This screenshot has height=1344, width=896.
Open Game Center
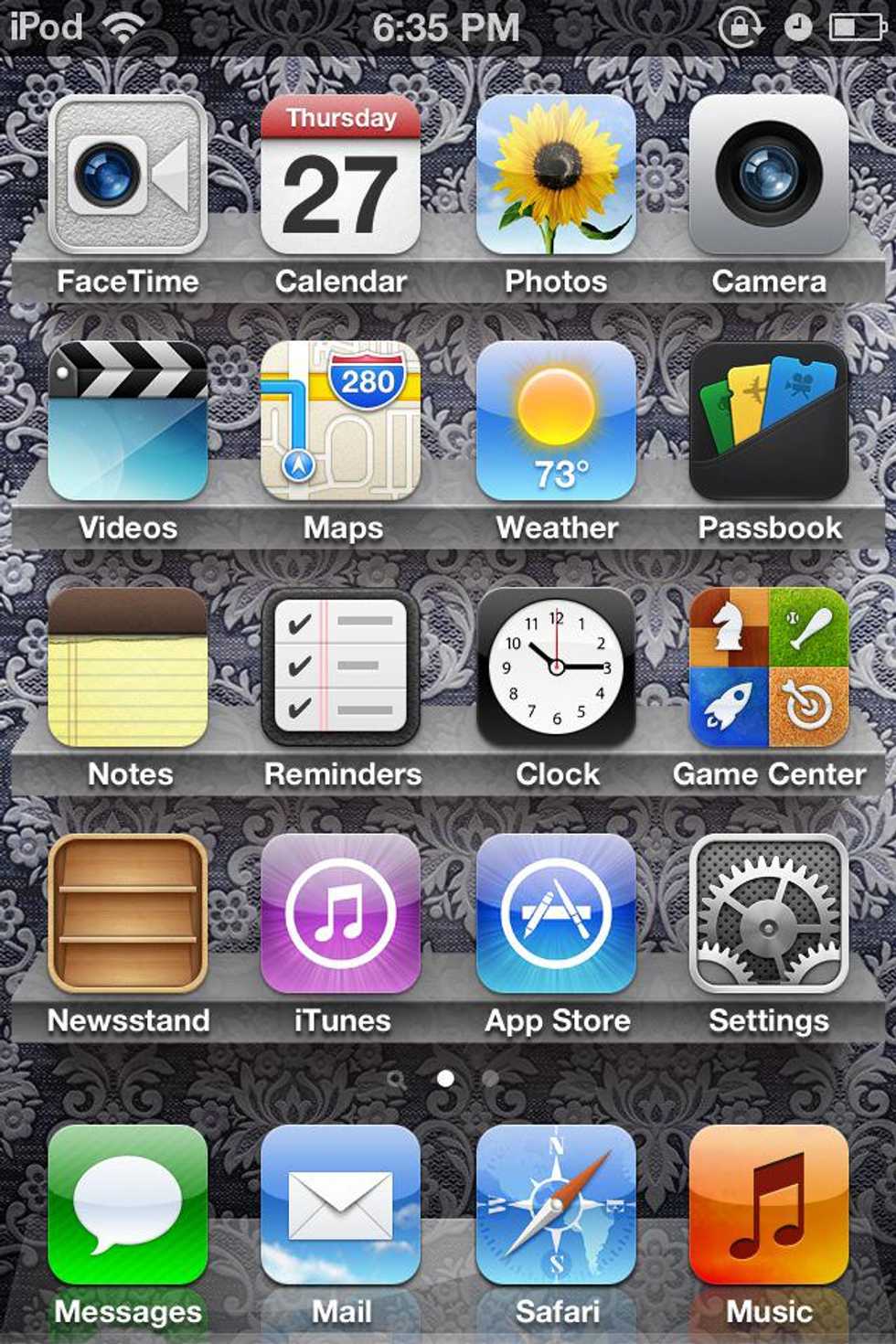click(x=768, y=667)
